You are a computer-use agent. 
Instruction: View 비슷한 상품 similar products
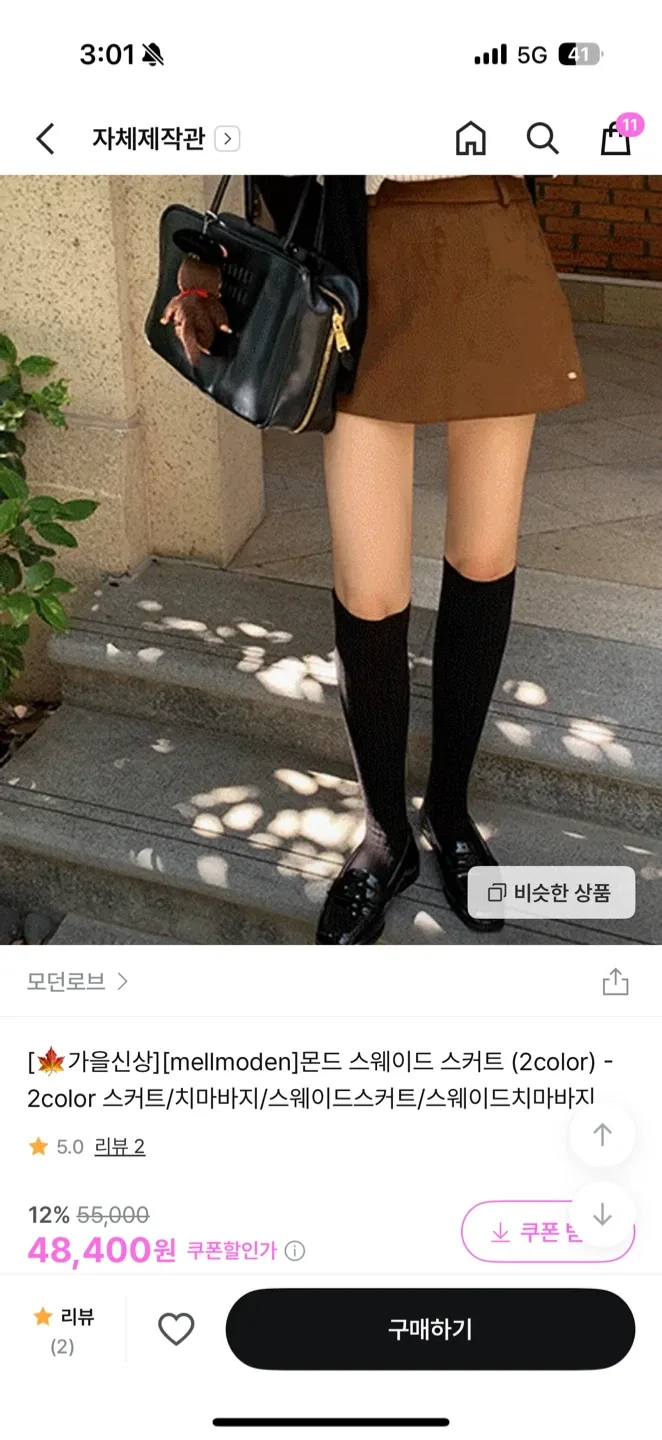[x=551, y=892]
